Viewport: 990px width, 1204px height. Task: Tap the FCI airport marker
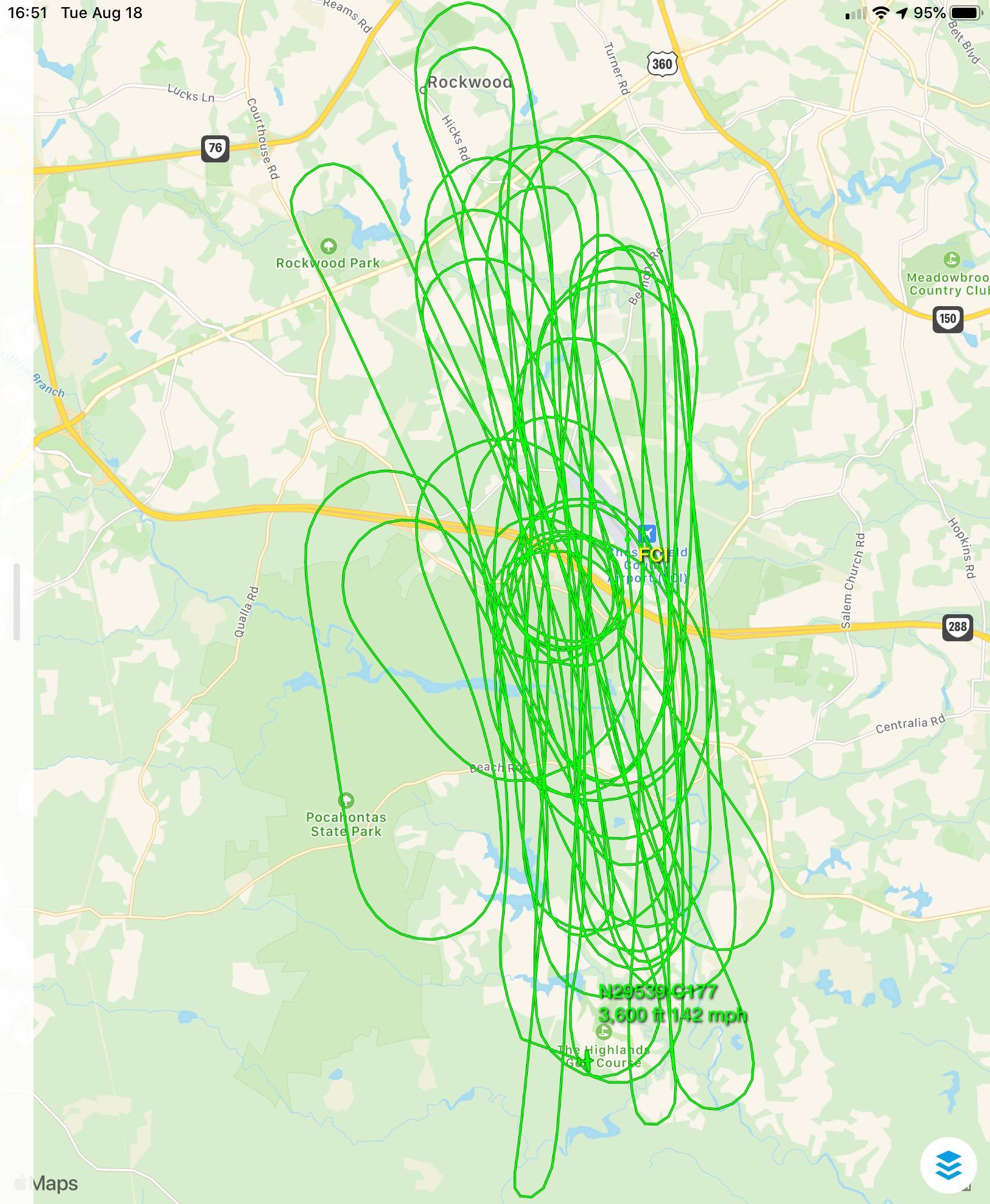point(647,534)
